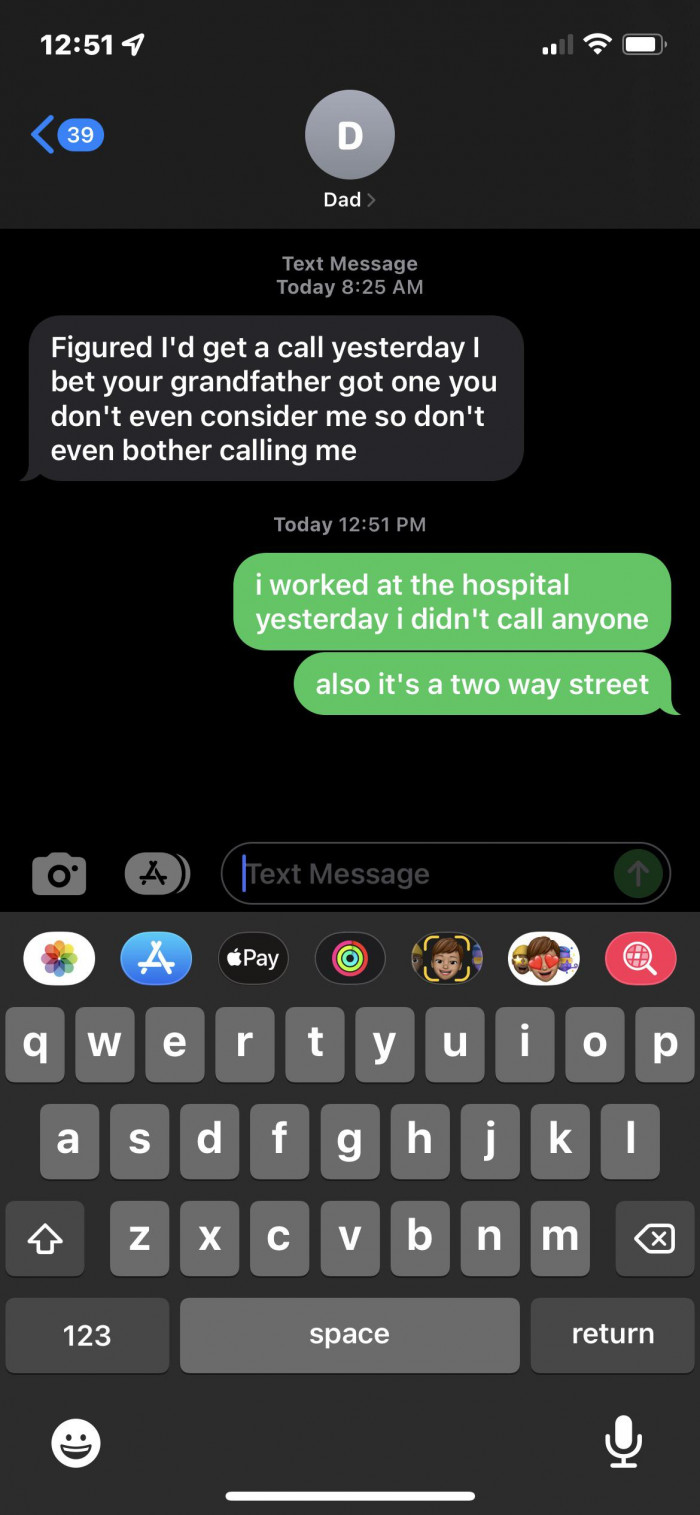Hit the backspace key
The image size is (700, 1515).
655,1240
